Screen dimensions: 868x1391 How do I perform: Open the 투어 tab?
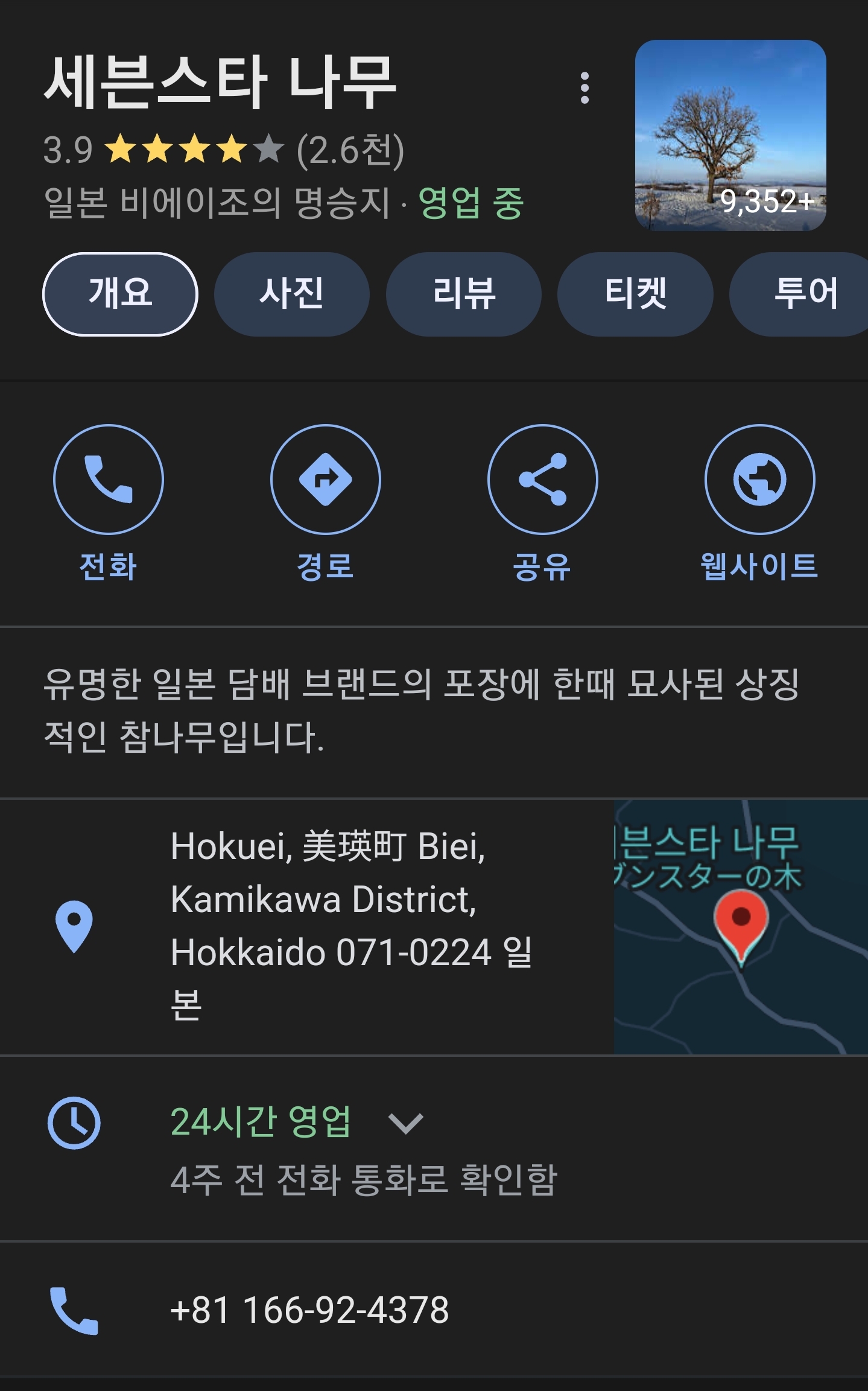coord(799,294)
